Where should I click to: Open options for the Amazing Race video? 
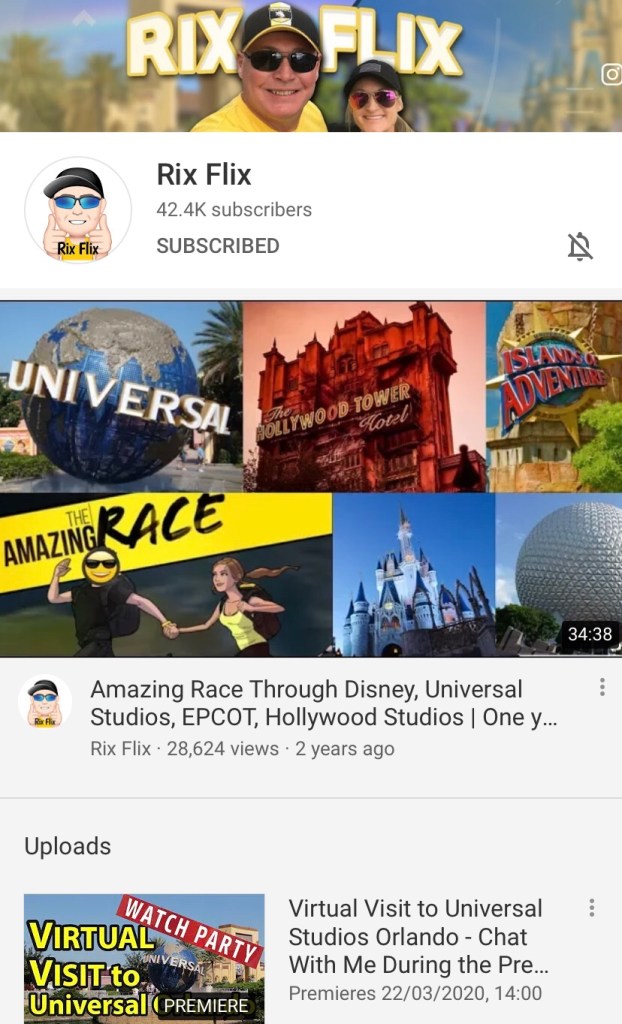pos(602,687)
